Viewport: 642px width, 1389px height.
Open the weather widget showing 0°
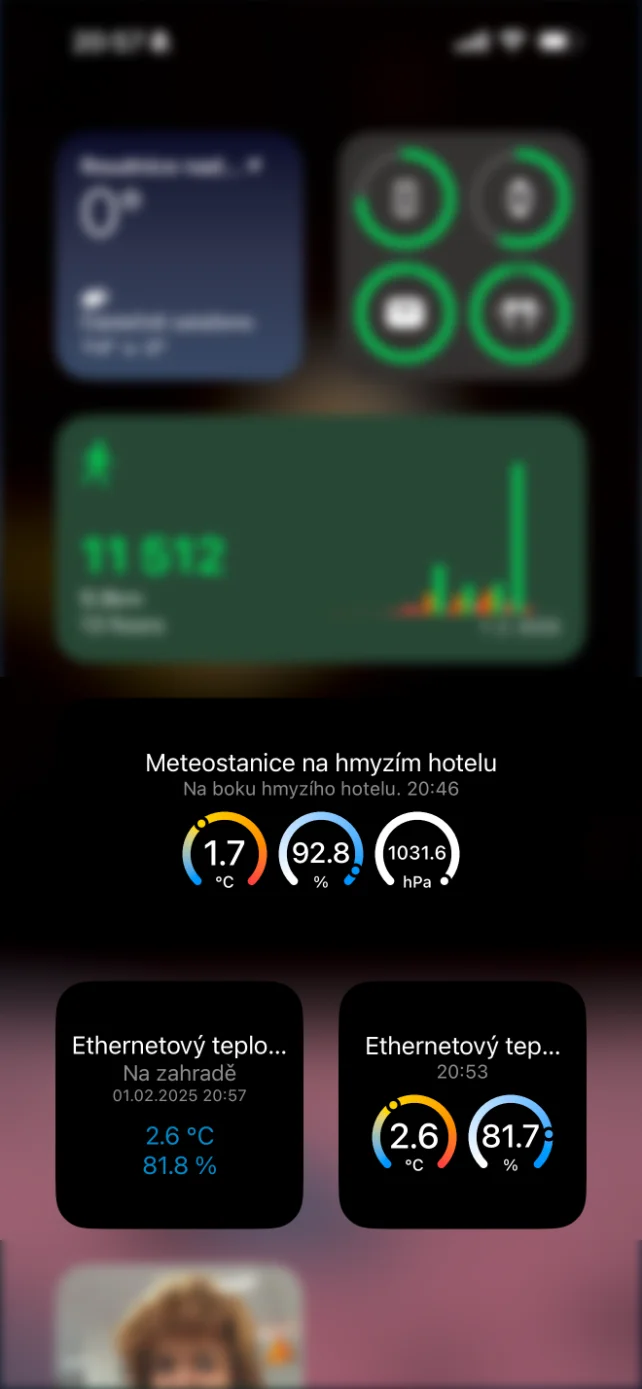click(x=179, y=255)
